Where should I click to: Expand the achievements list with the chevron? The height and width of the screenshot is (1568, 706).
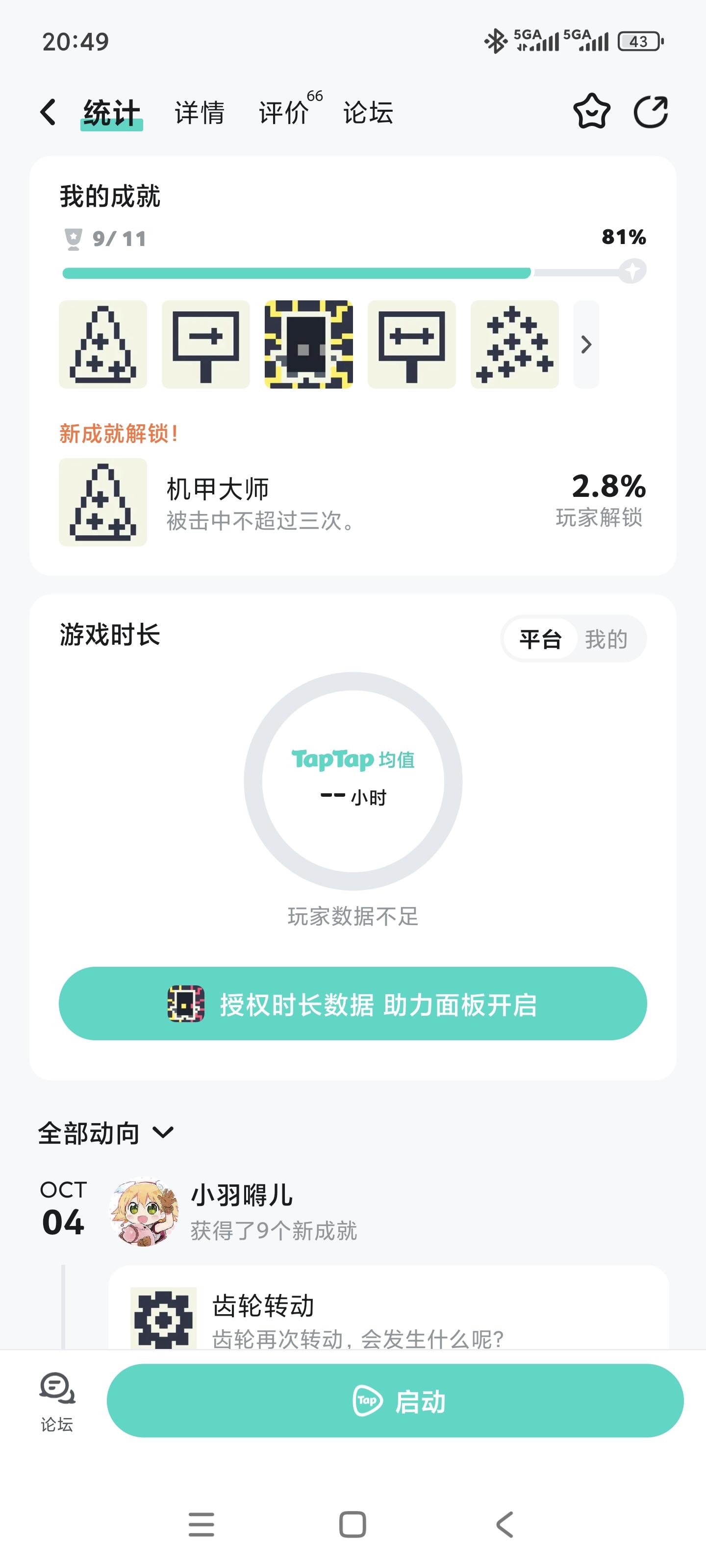(x=586, y=344)
